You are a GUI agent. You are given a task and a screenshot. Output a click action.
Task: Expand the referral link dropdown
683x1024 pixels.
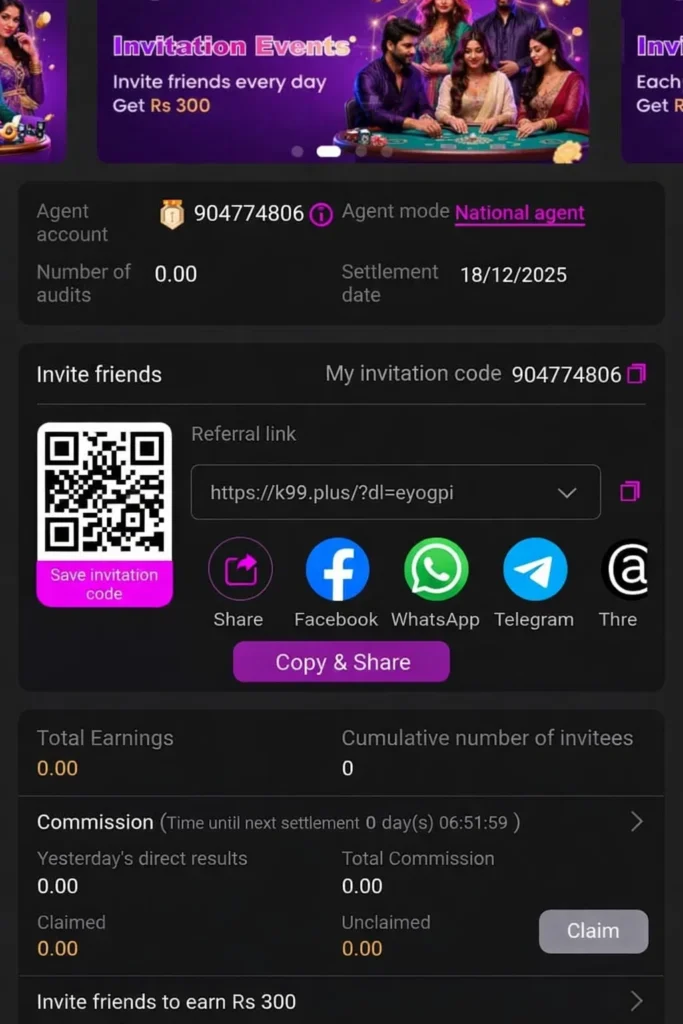point(566,492)
